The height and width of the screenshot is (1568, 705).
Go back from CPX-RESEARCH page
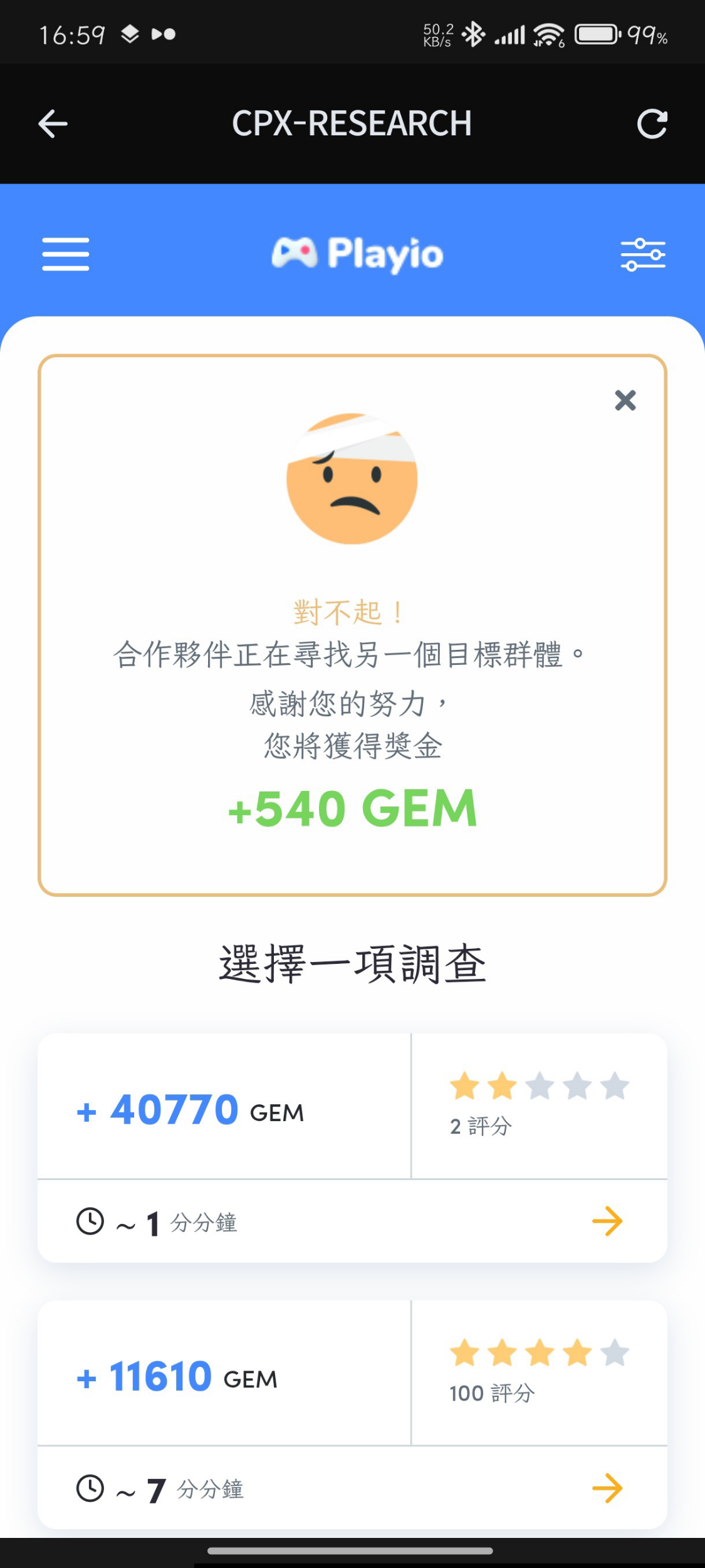[53, 123]
